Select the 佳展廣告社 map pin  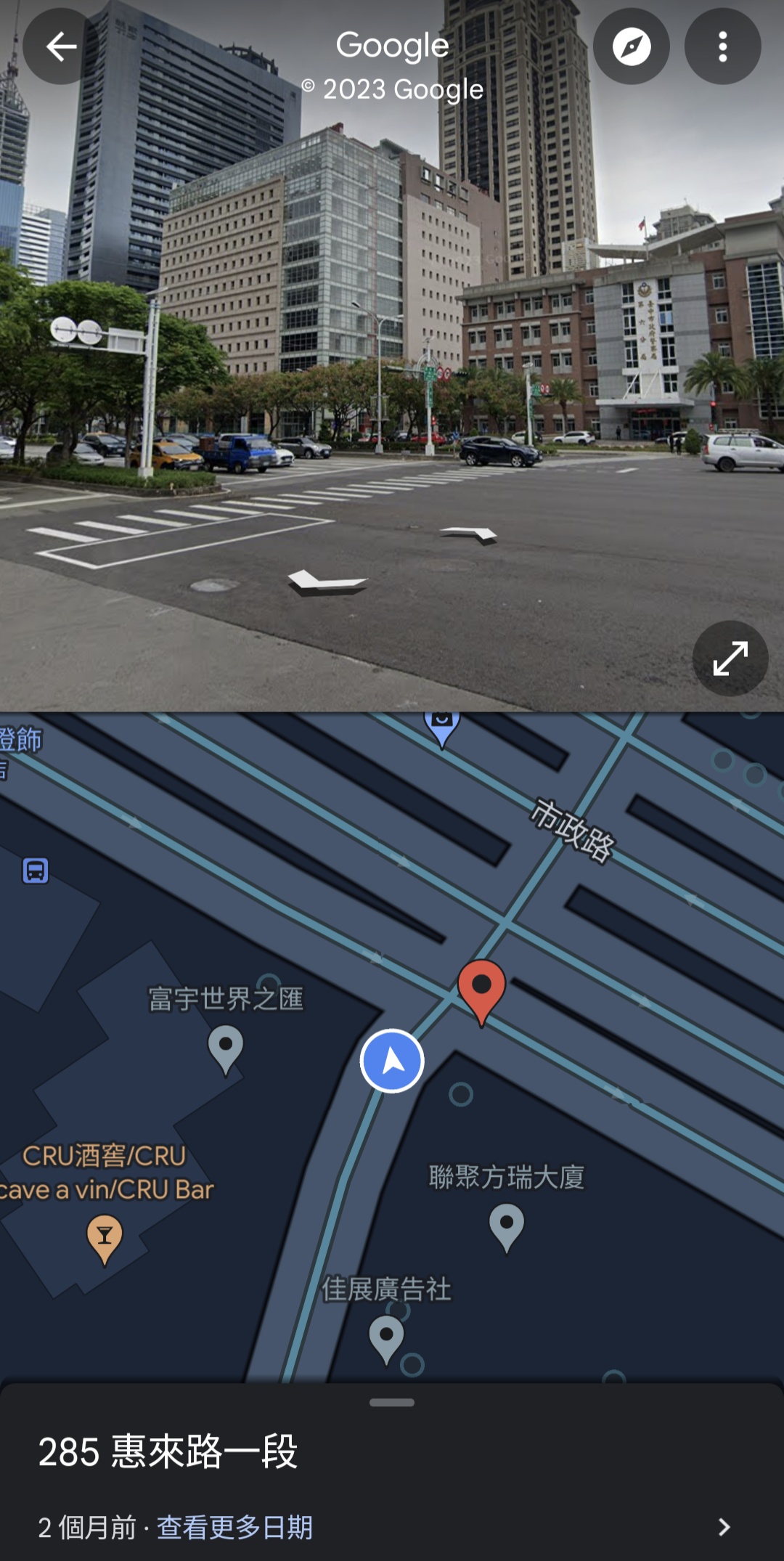point(386,1337)
